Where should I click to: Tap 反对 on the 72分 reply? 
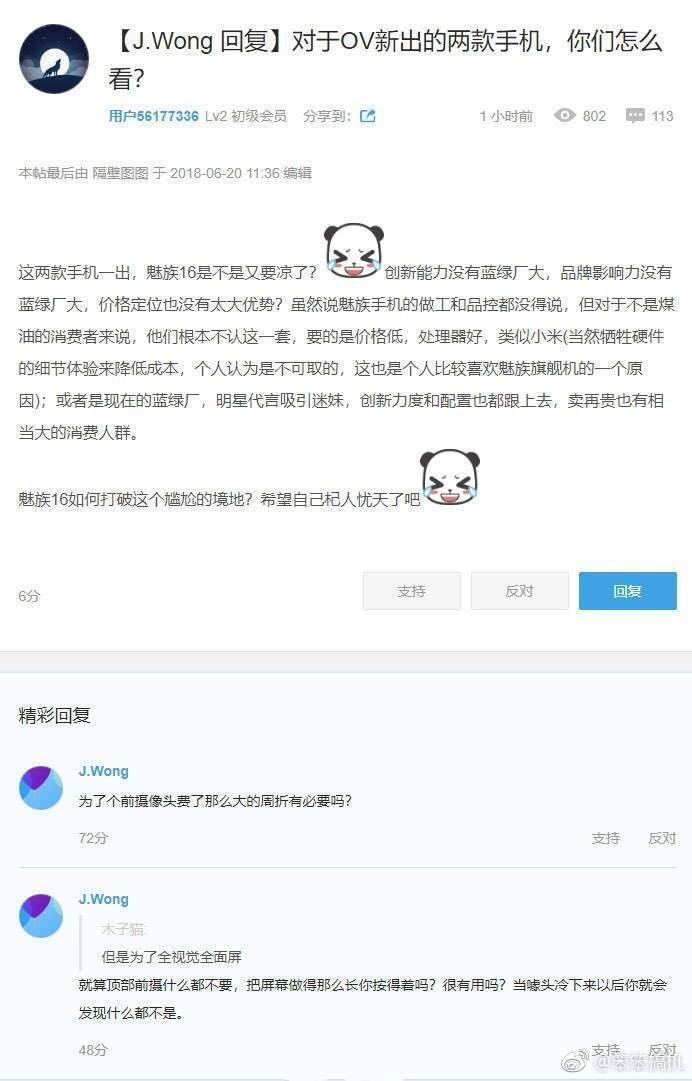point(662,838)
